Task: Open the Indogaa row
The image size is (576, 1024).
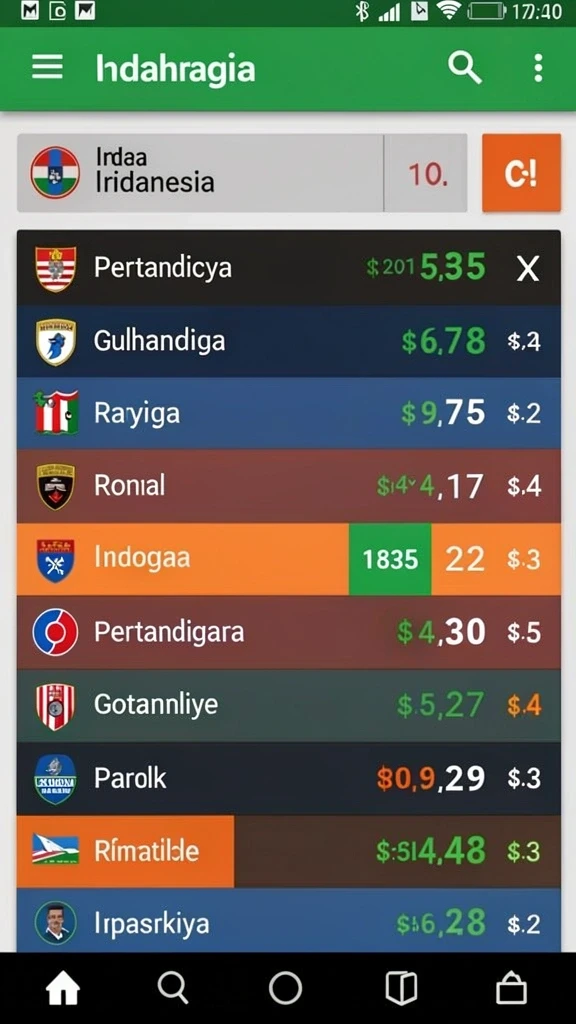Action: pos(289,559)
